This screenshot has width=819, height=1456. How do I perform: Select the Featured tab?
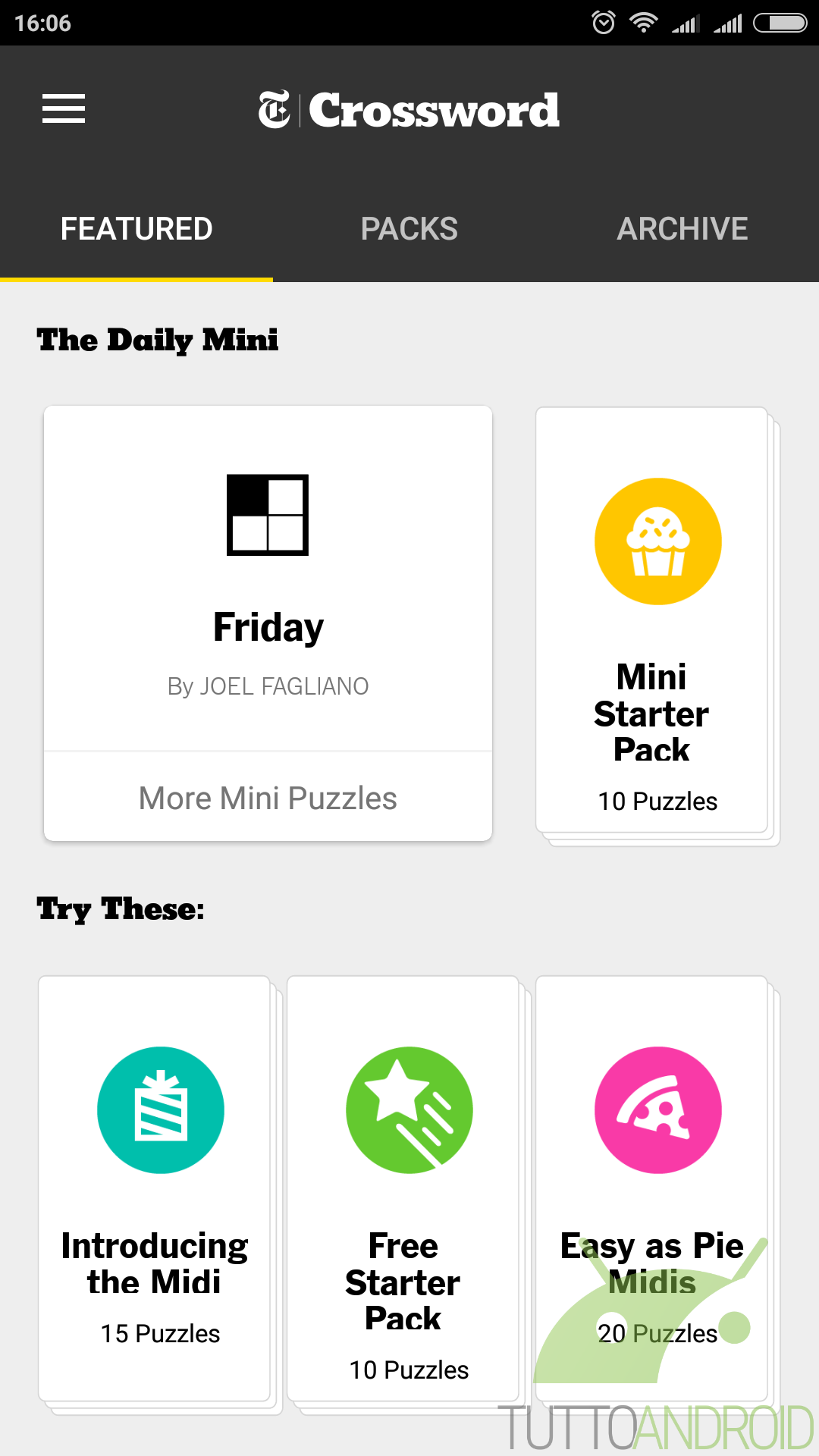(x=136, y=229)
